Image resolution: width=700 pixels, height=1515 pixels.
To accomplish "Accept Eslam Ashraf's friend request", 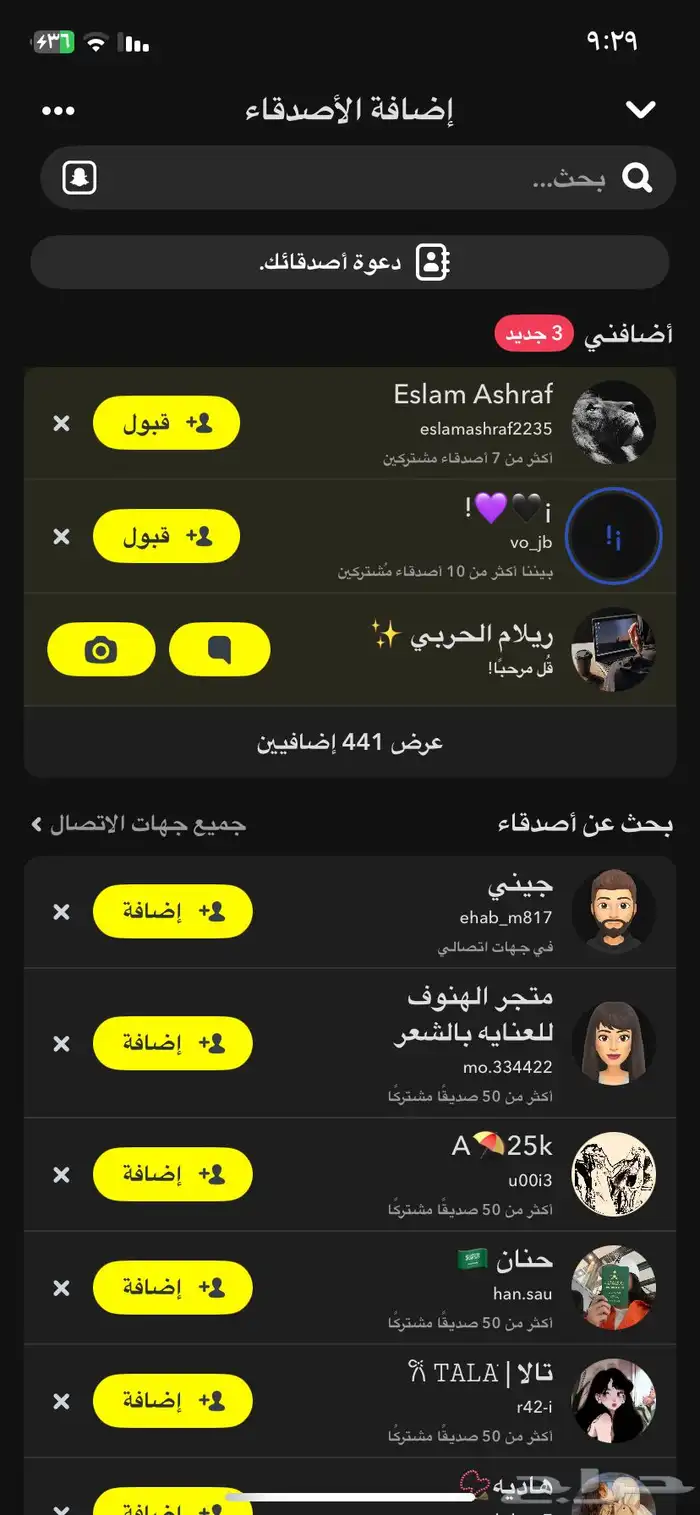I will [166, 423].
